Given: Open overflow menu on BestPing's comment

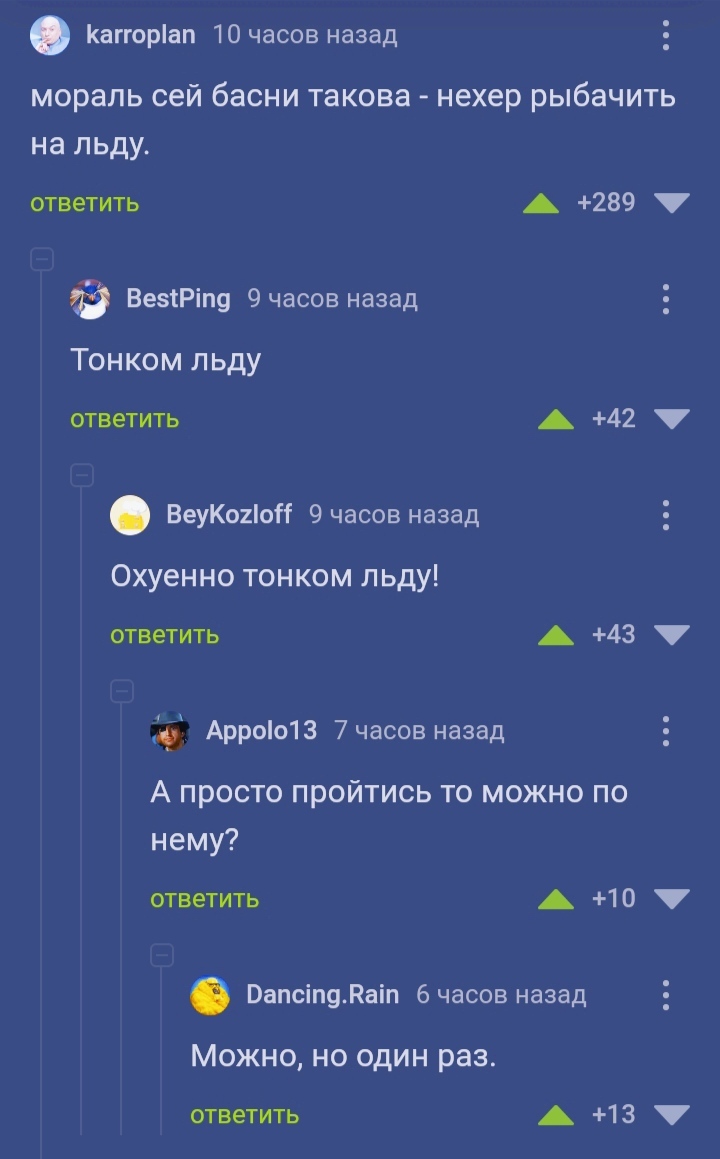Looking at the screenshot, I should (666, 299).
